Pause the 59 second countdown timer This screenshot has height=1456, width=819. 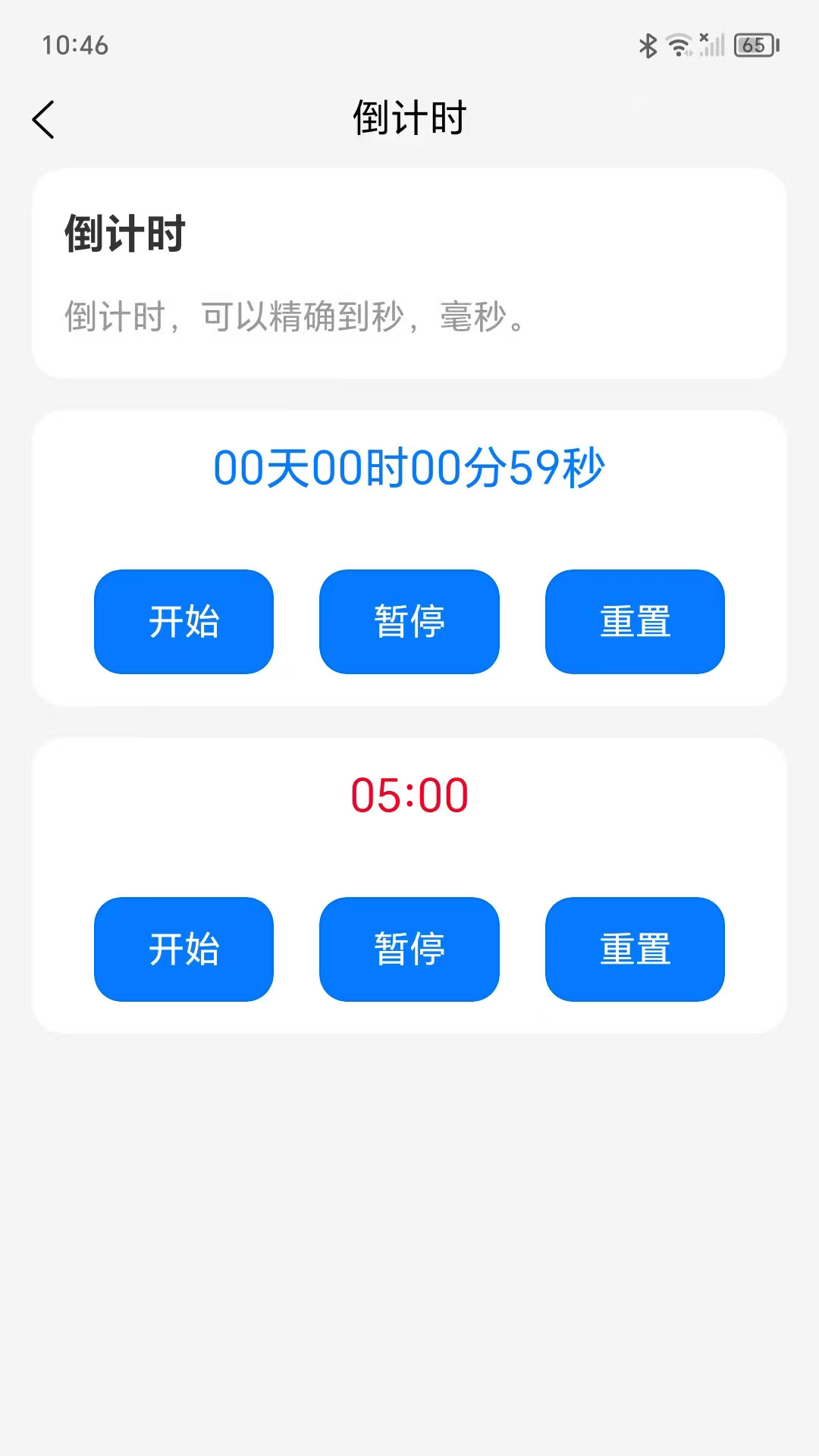pyautogui.click(x=409, y=622)
